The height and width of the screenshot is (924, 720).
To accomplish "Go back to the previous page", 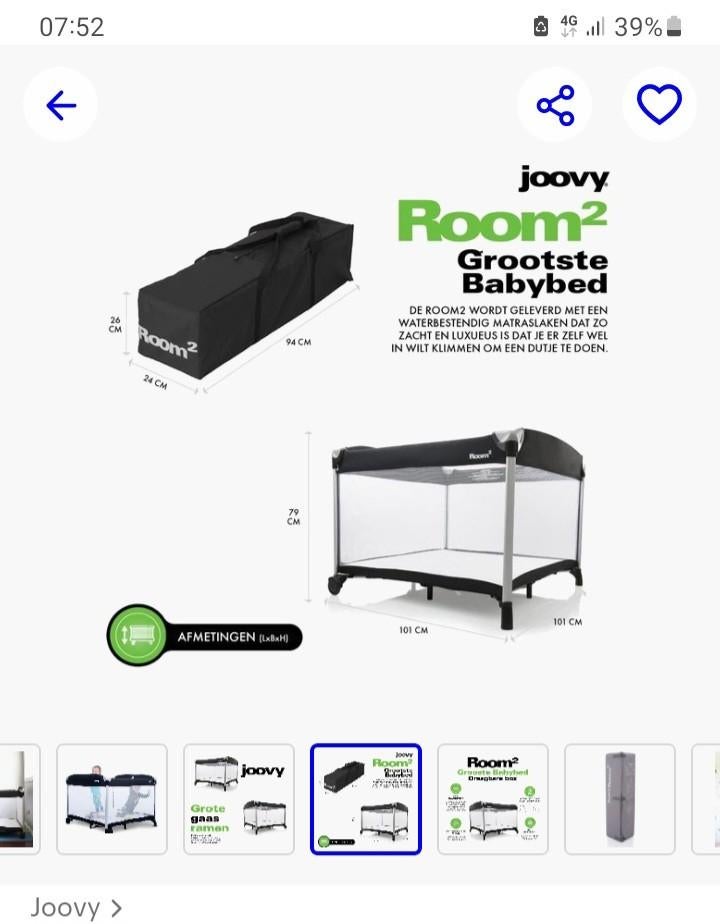I will [61, 105].
